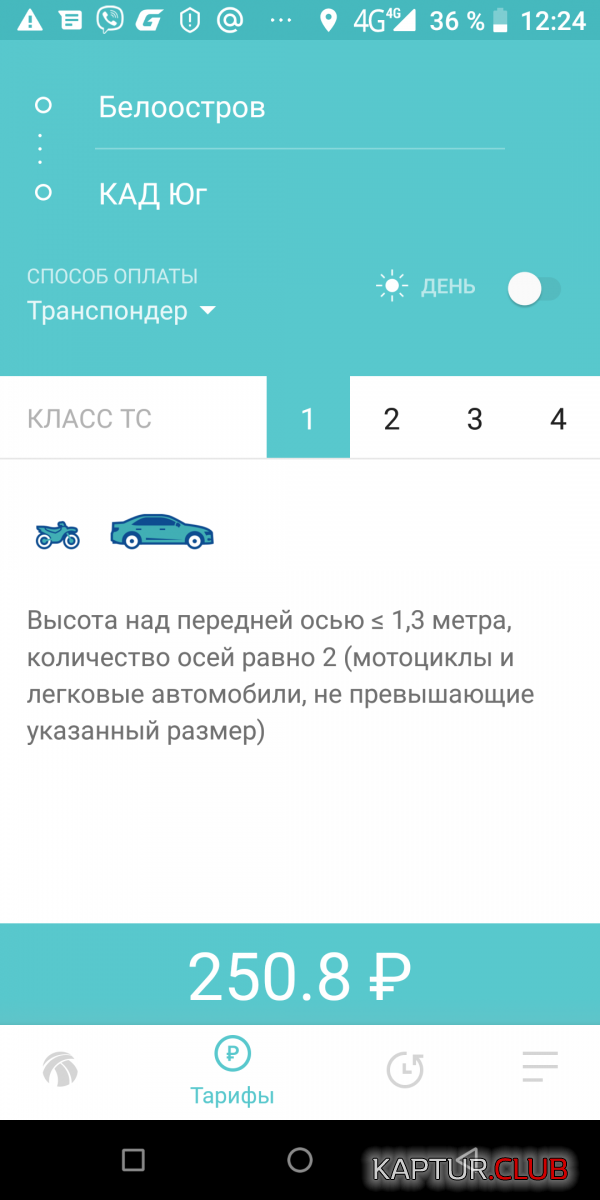Change the starting point Белоостров
The image size is (600, 1200).
click(182, 107)
